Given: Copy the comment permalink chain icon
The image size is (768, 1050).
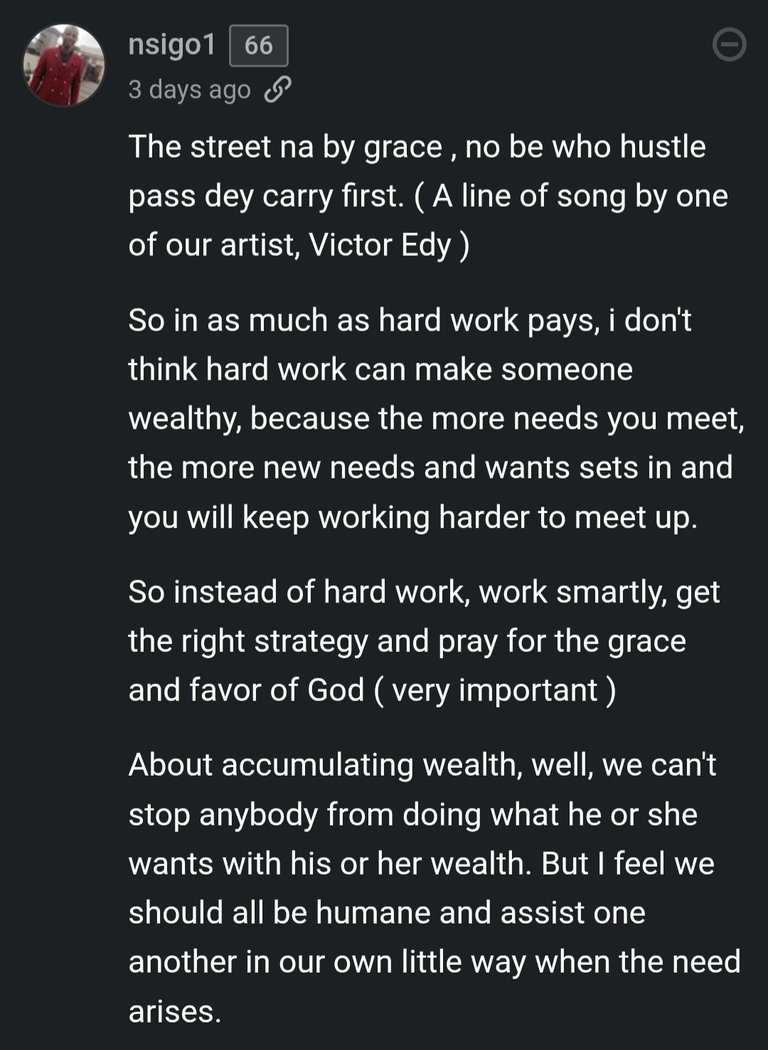Looking at the screenshot, I should tap(275, 91).
